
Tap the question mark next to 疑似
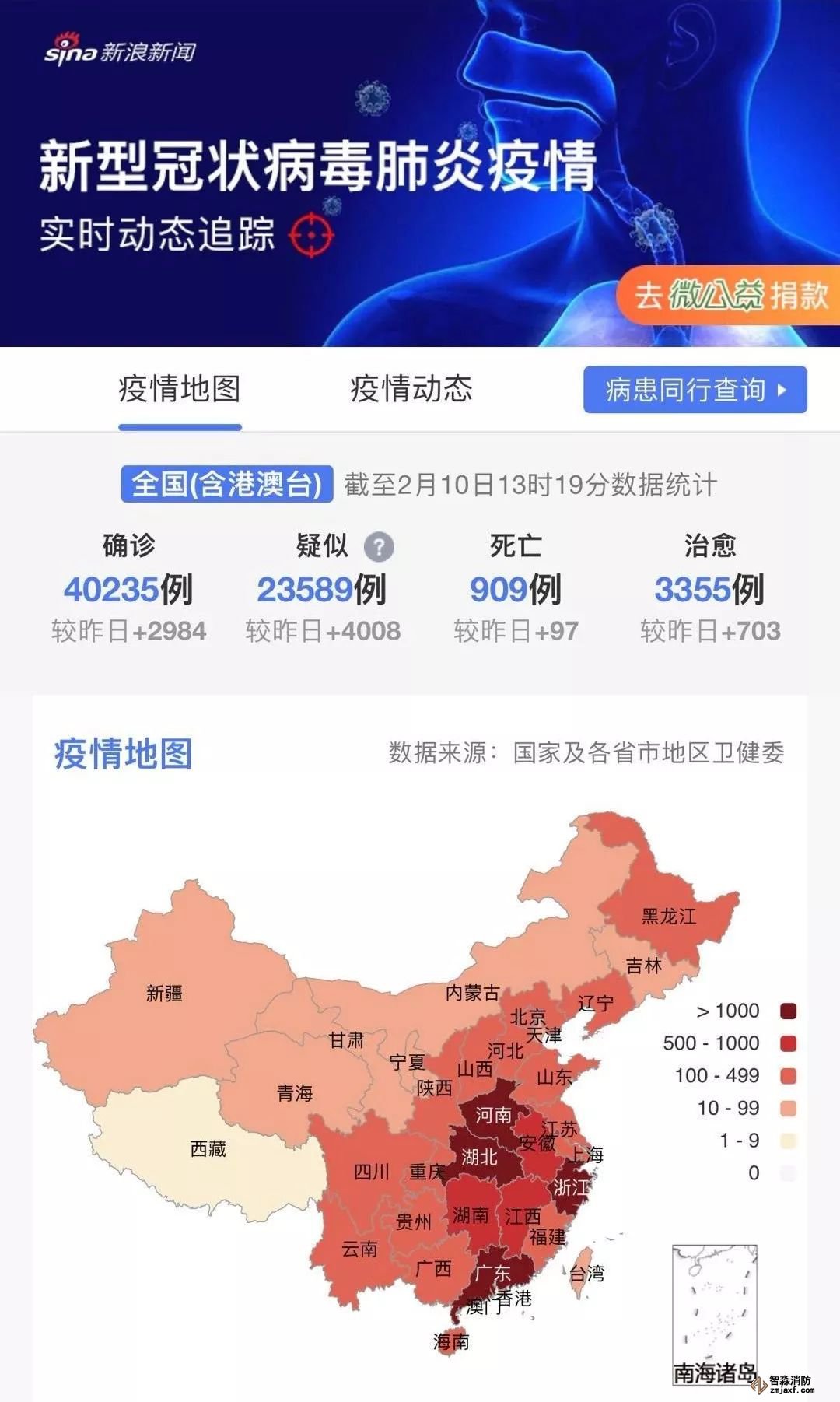coord(379,547)
